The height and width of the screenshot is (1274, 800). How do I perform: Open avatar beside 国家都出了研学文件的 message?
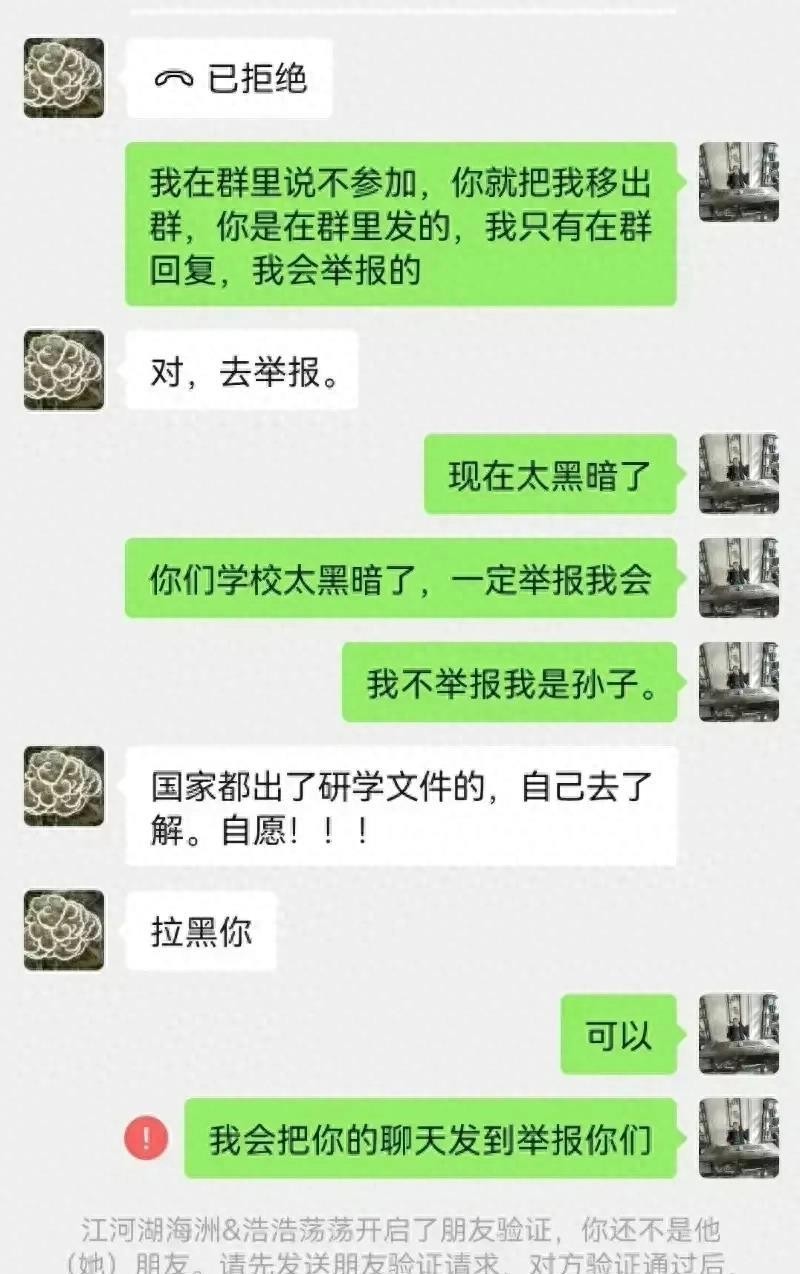point(64,786)
